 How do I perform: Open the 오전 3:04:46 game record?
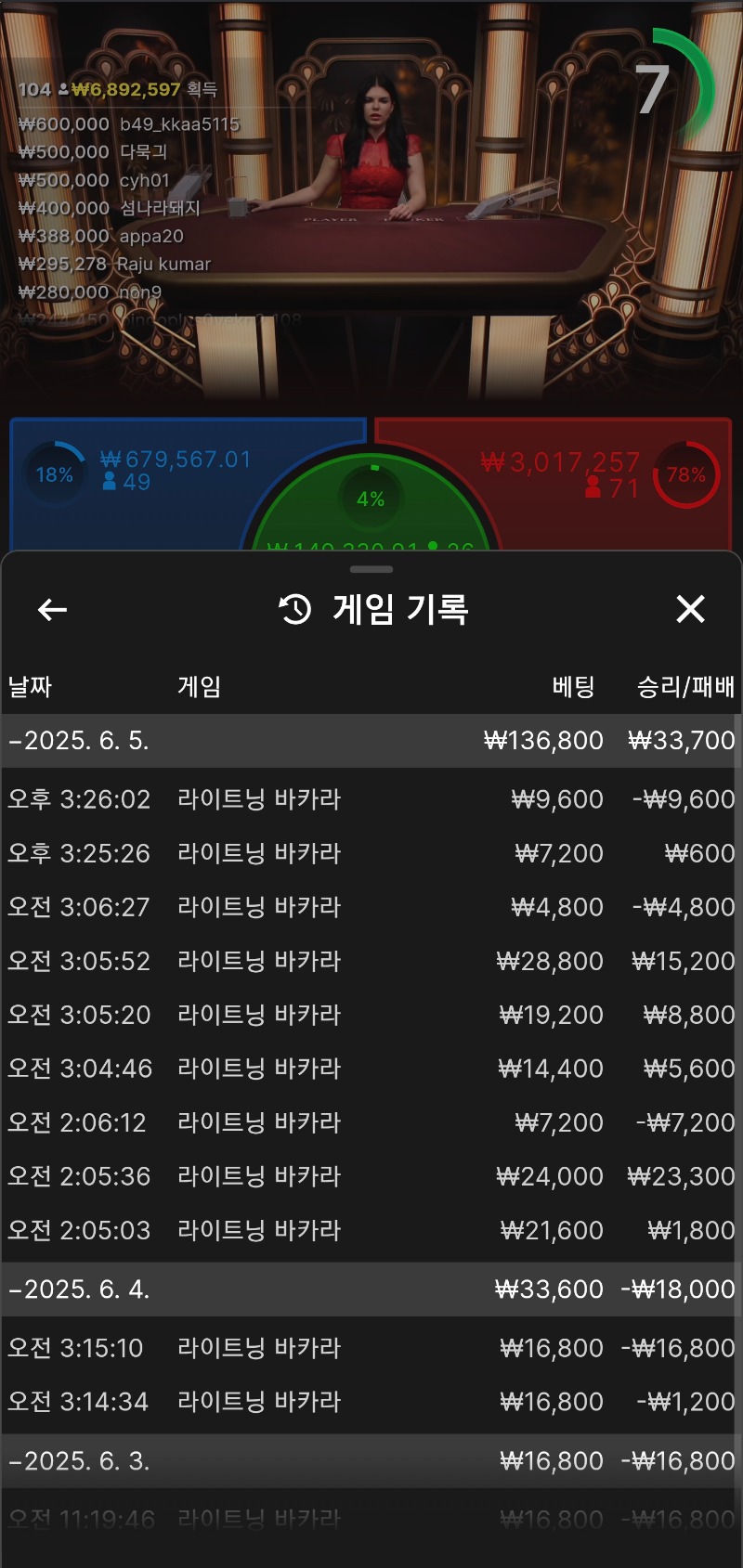tap(371, 1069)
